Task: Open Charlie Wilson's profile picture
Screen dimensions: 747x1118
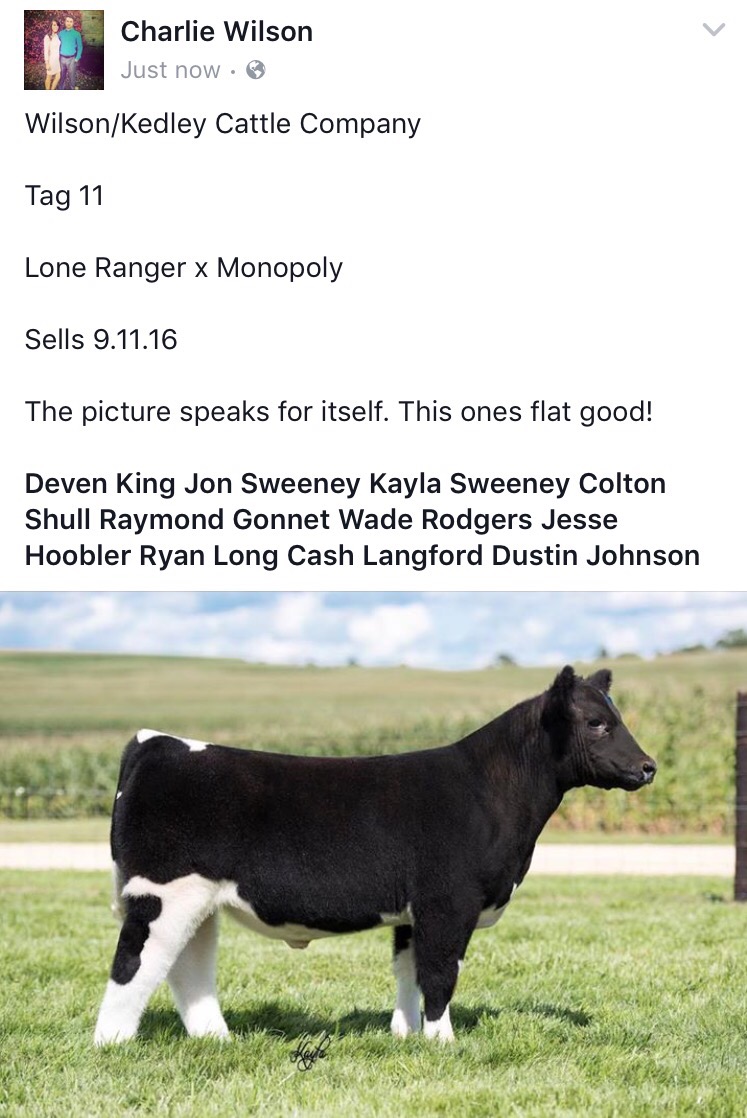Action: point(64,50)
